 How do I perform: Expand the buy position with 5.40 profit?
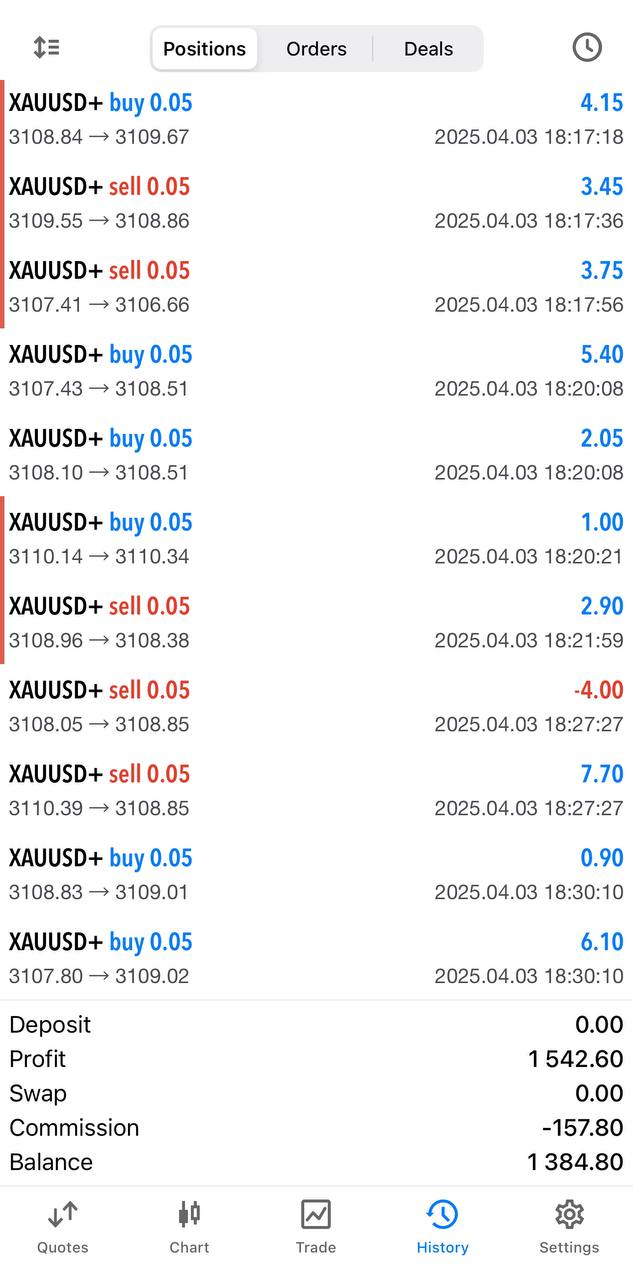pos(316,371)
